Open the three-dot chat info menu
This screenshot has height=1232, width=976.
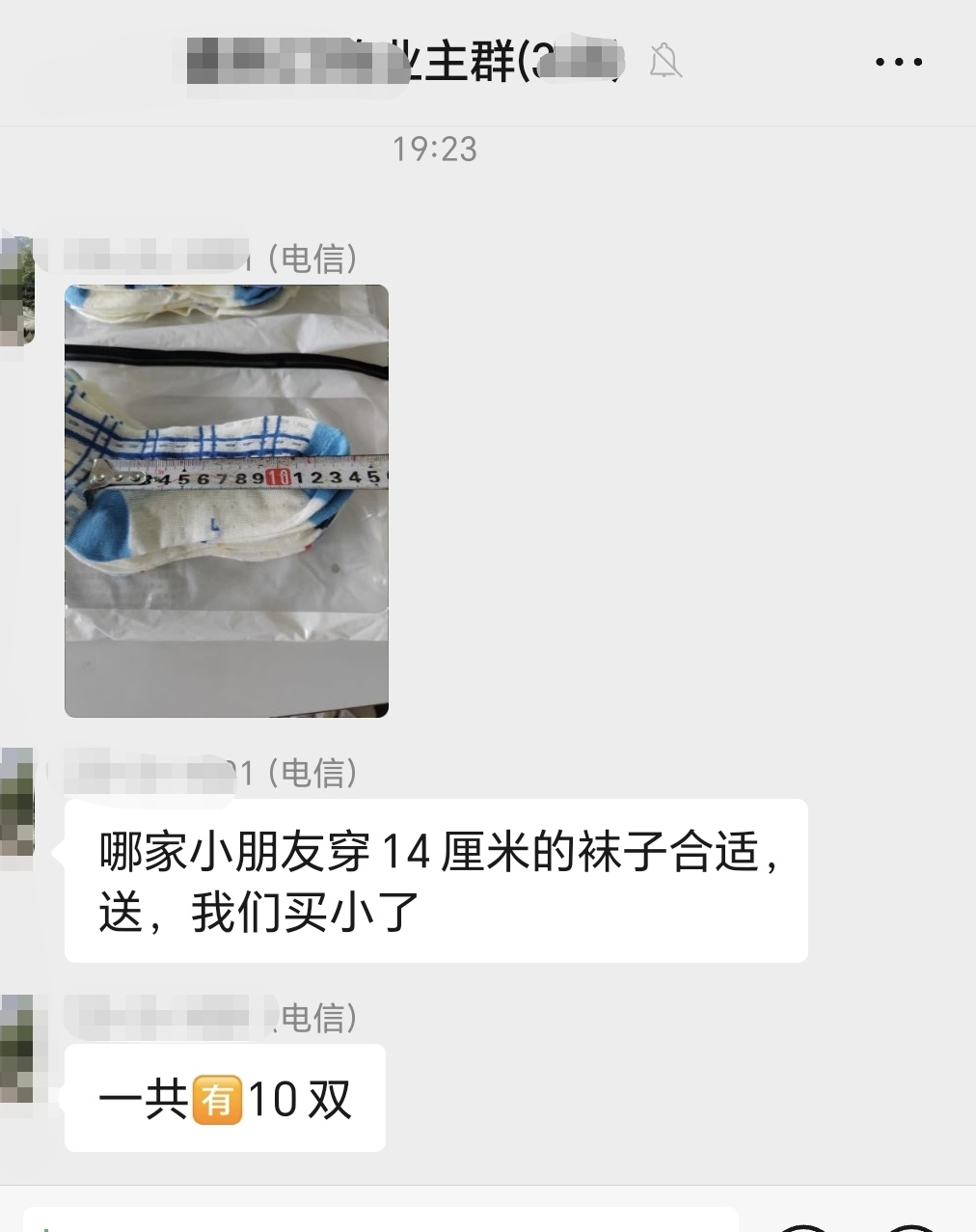[898, 63]
